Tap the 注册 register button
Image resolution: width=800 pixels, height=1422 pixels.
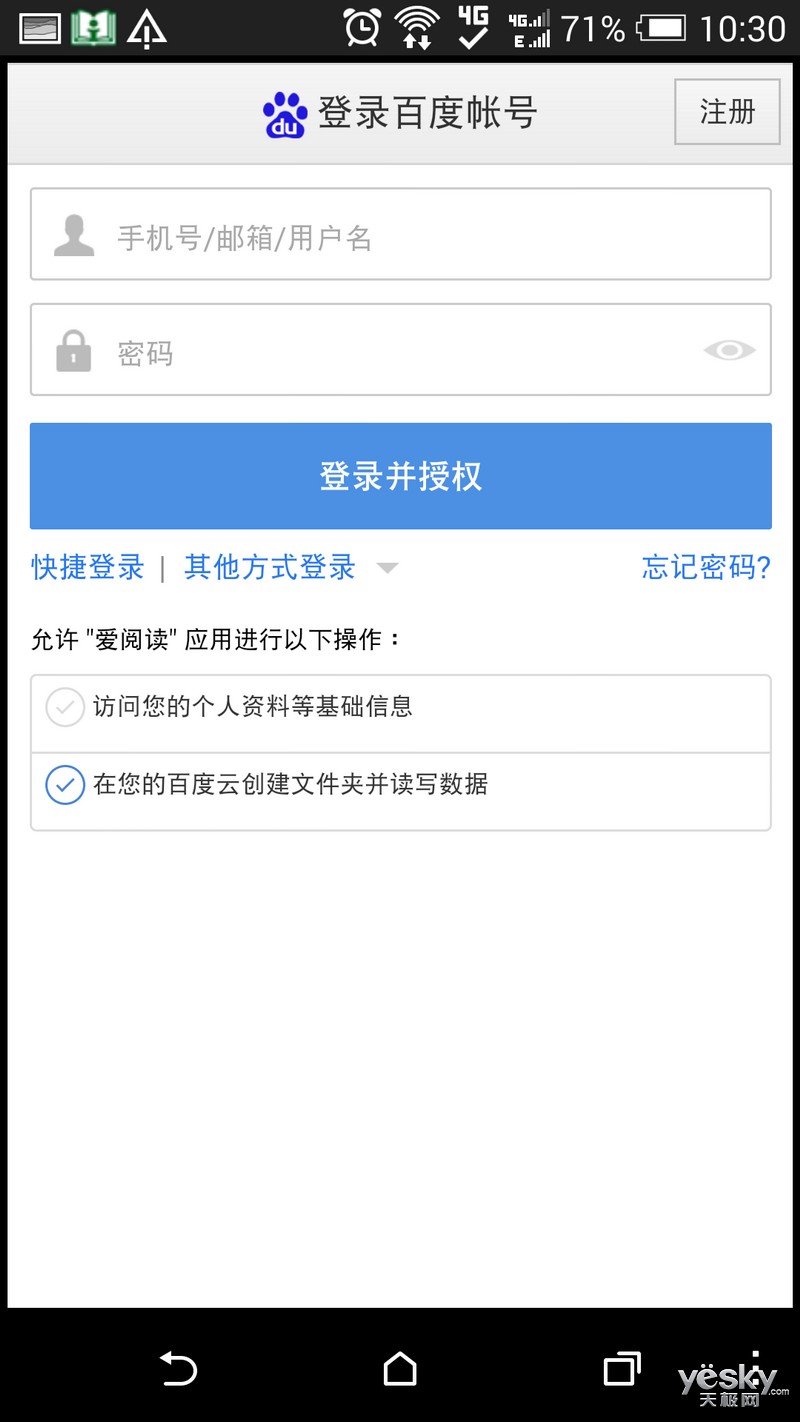(x=727, y=112)
